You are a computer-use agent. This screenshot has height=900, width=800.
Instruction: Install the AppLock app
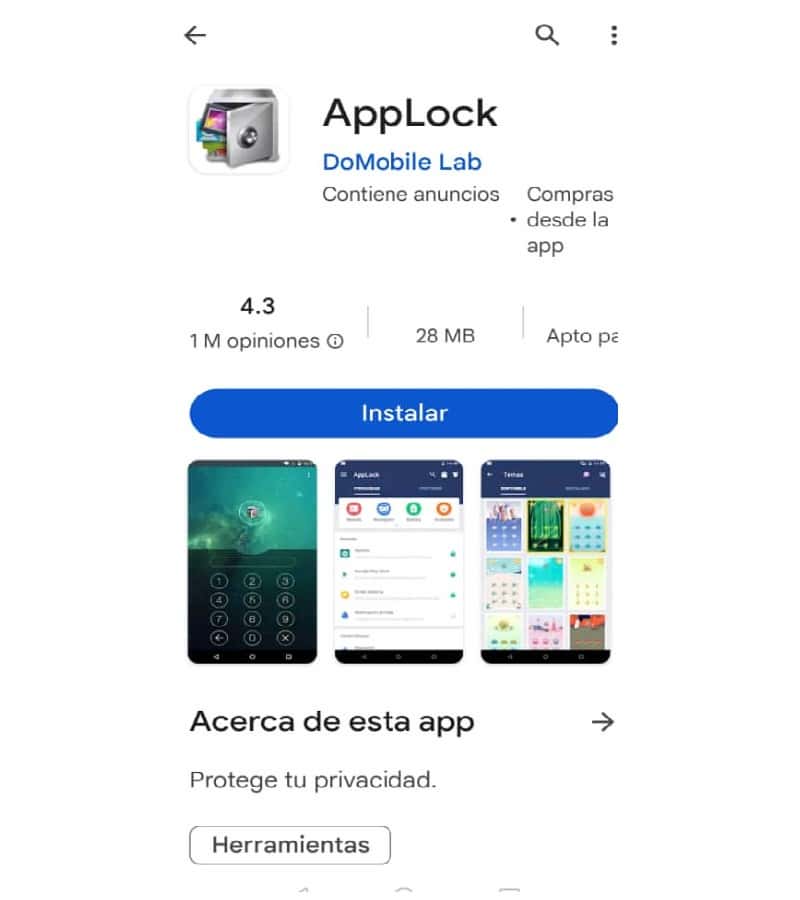point(403,413)
